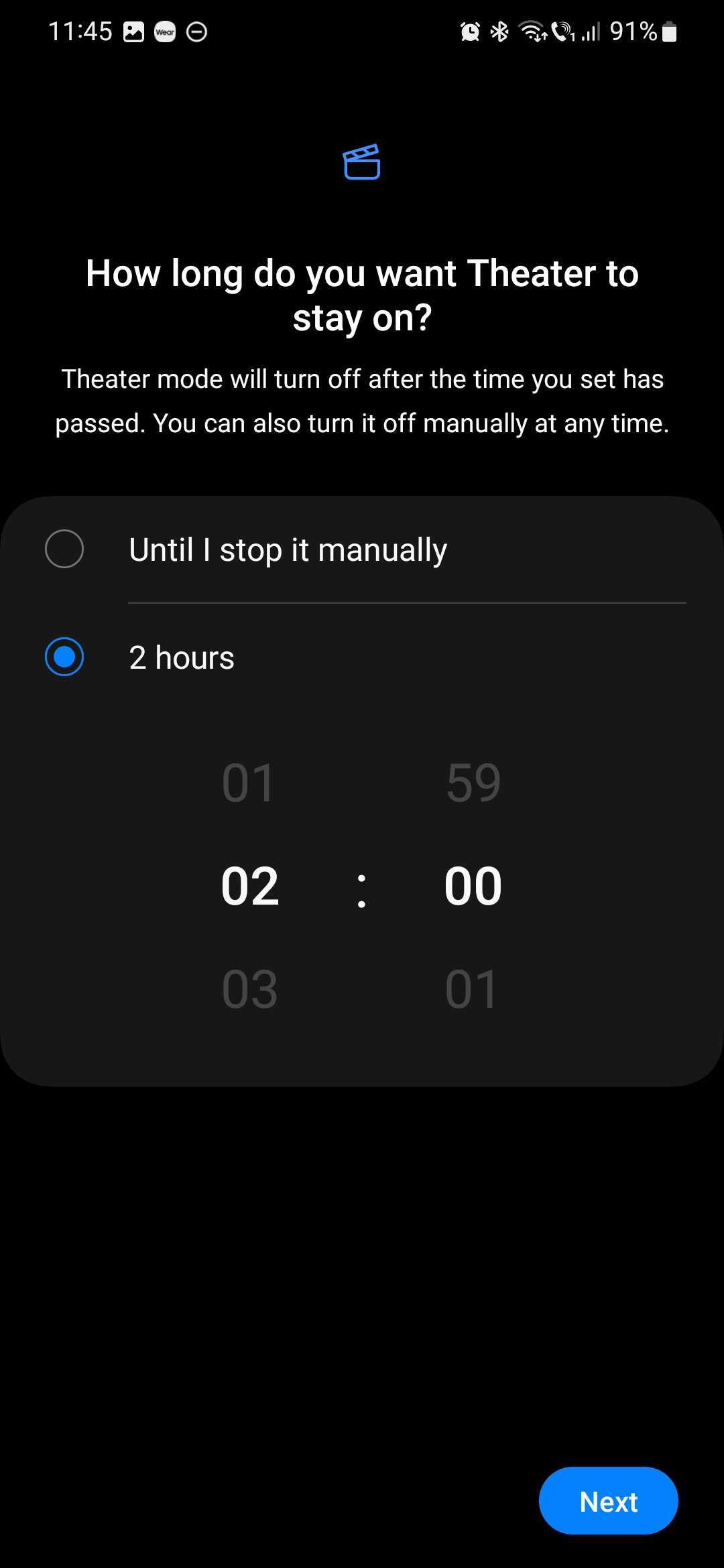Set hours to 03 in picker
This screenshot has height=1568, width=724.
[x=249, y=989]
